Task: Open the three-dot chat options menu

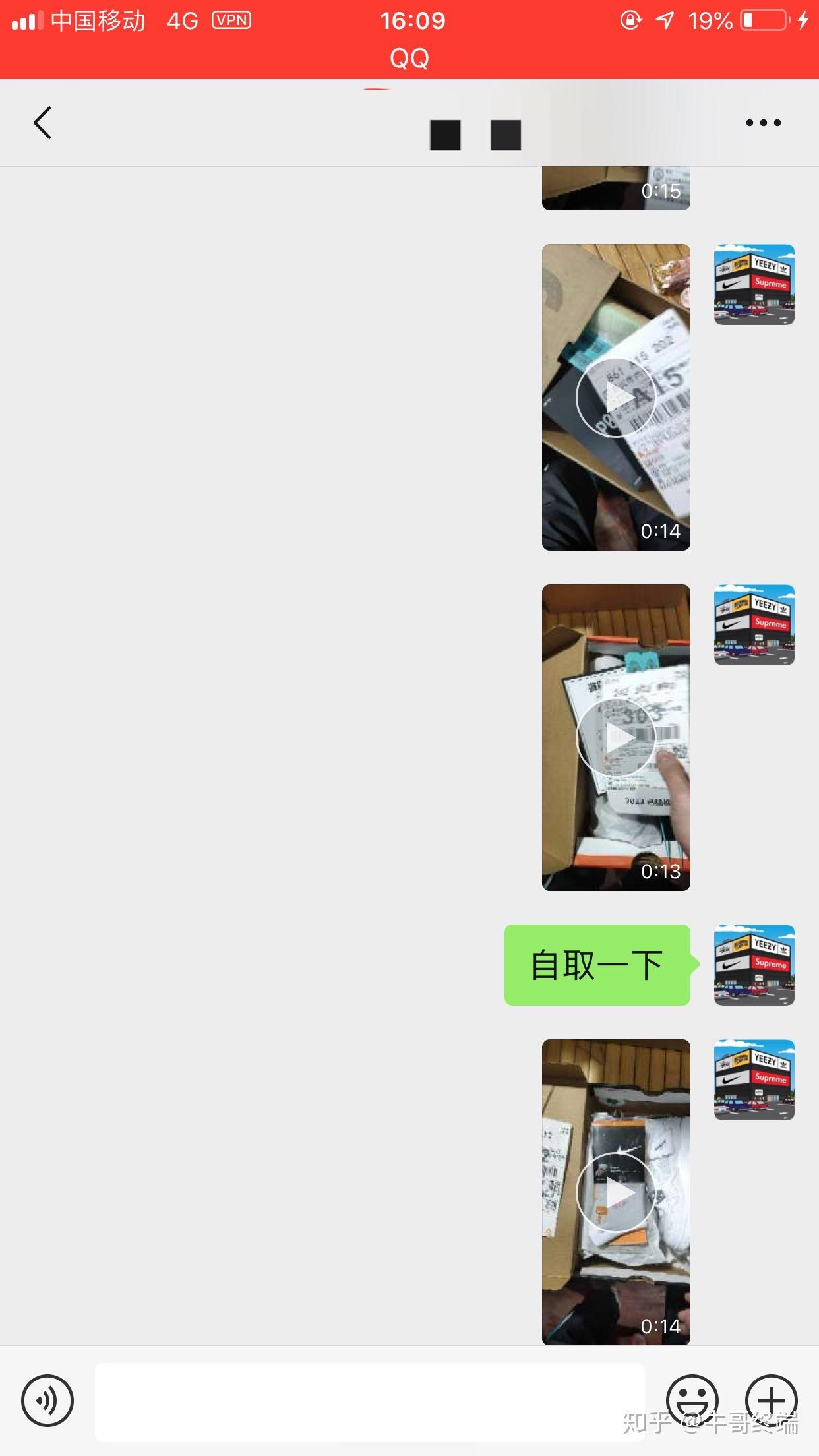Action: click(x=763, y=123)
